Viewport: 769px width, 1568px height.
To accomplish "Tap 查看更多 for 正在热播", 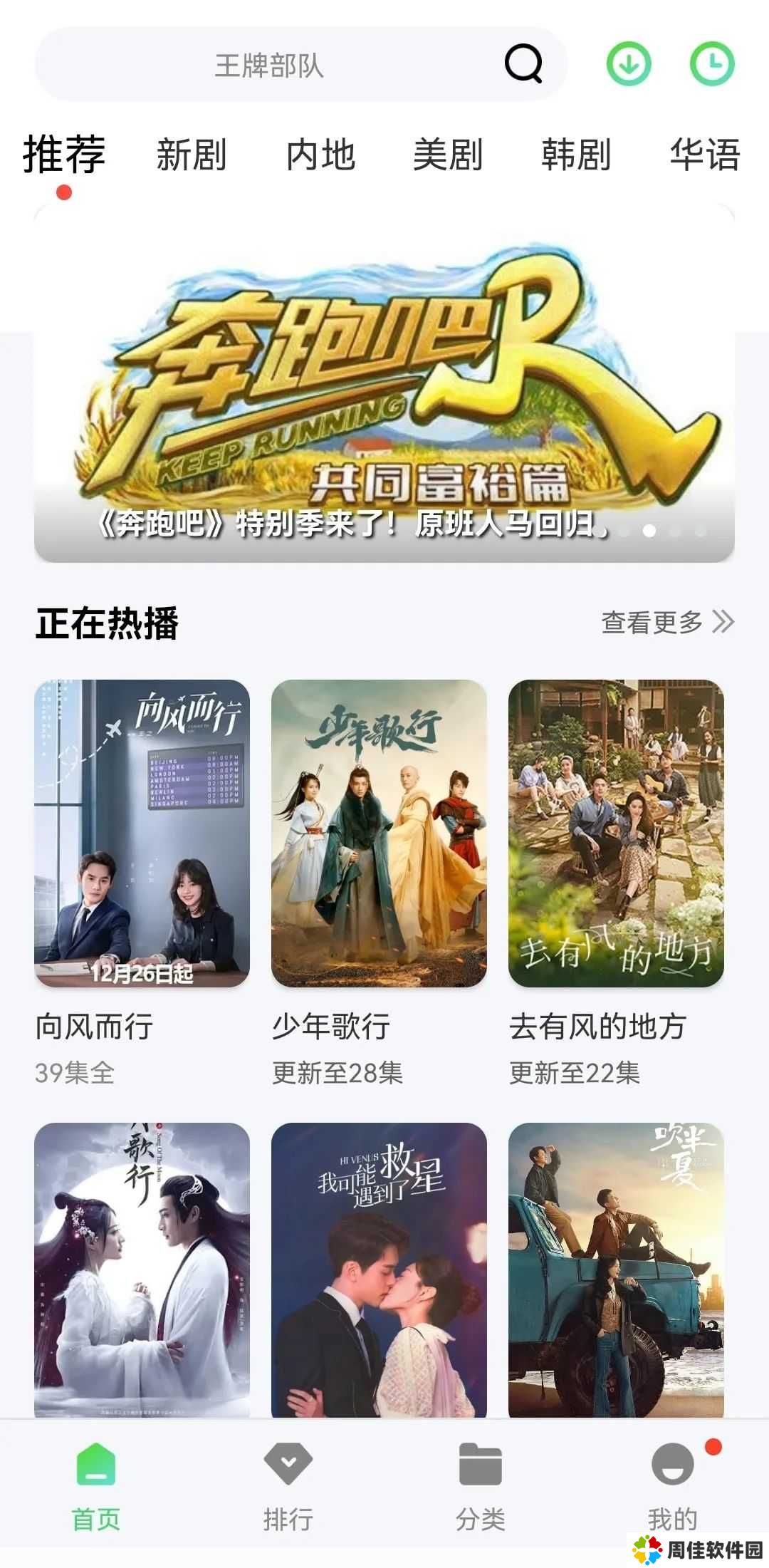I will pos(667,622).
